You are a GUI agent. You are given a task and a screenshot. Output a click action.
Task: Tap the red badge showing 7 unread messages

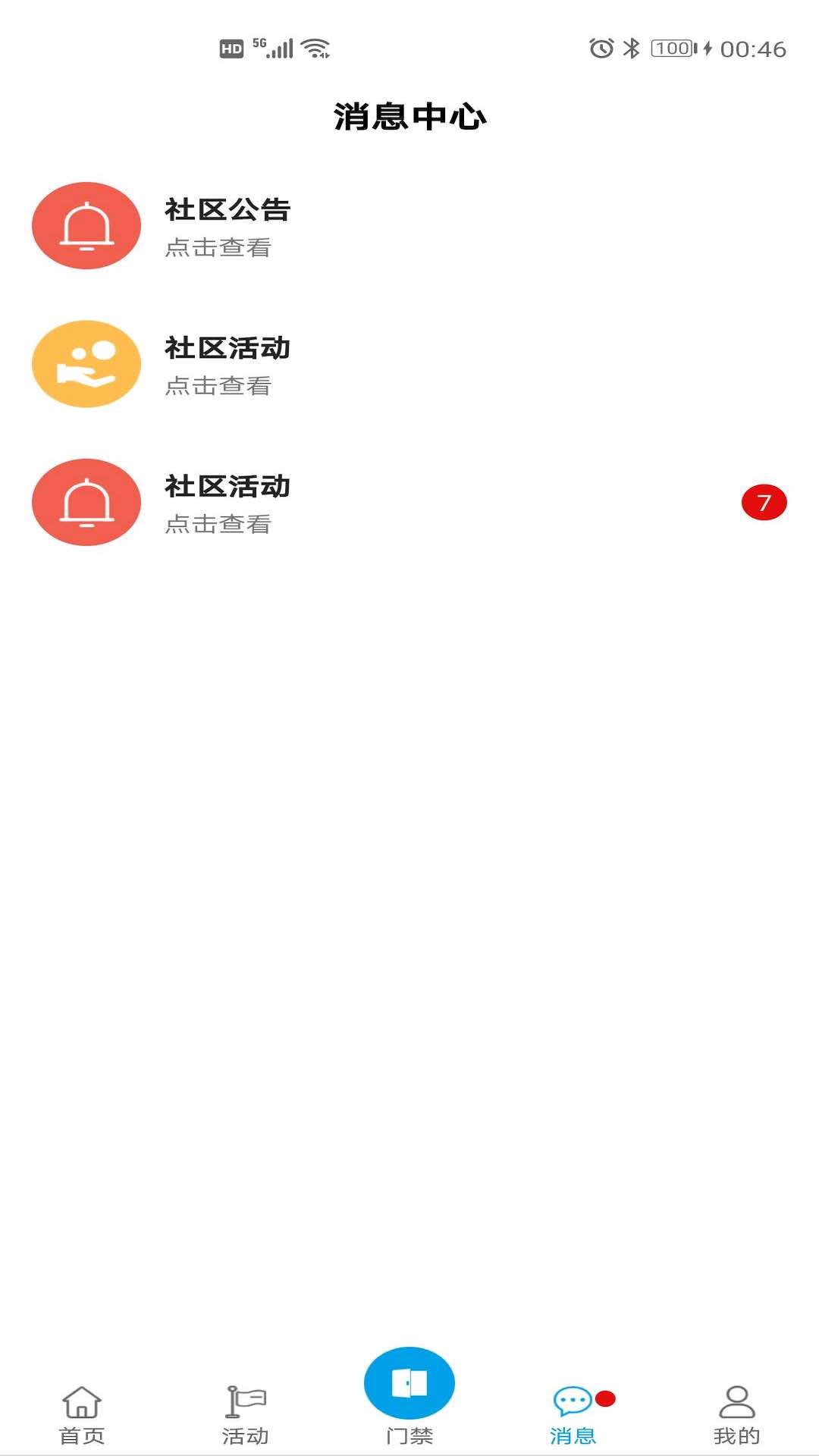click(x=764, y=502)
